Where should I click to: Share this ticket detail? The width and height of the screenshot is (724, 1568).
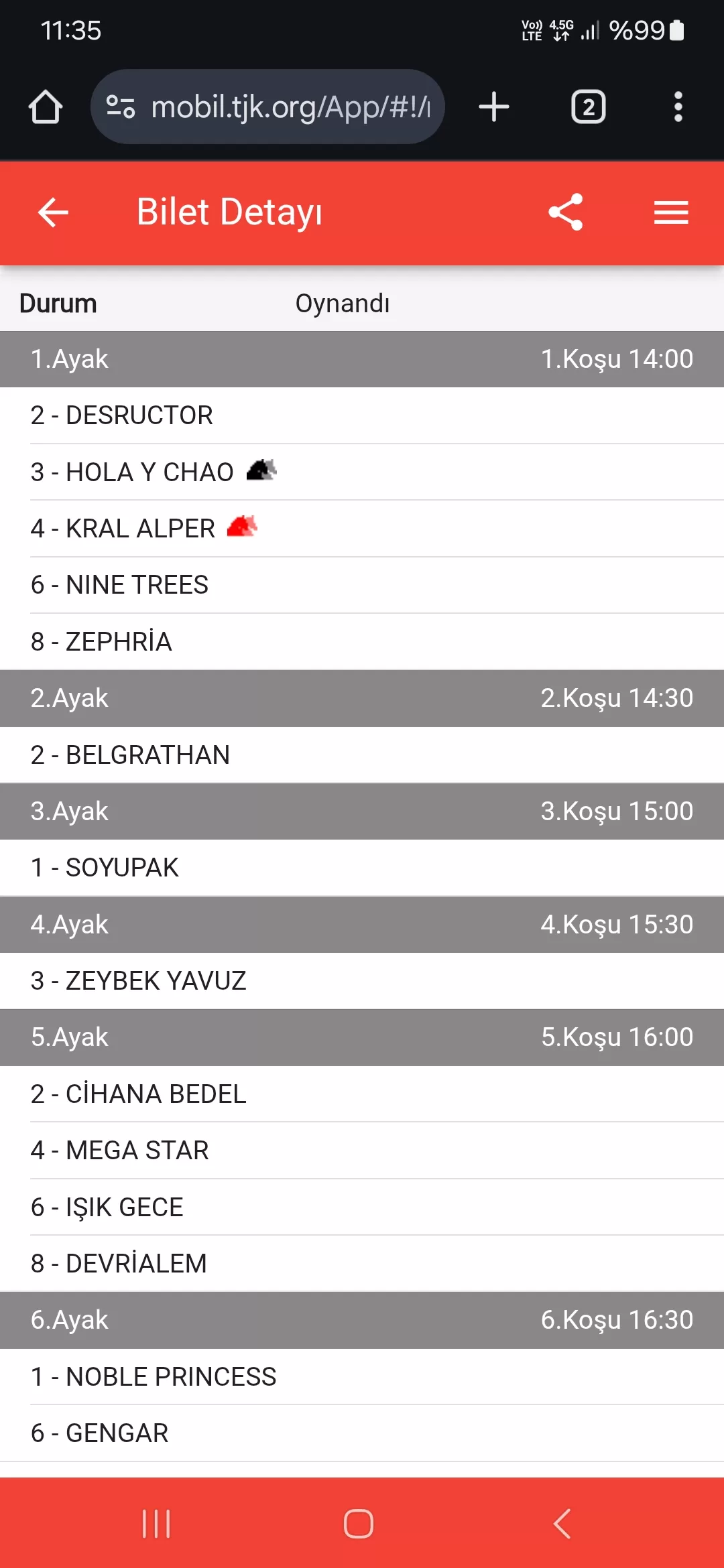pyautogui.click(x=566, y=213)
